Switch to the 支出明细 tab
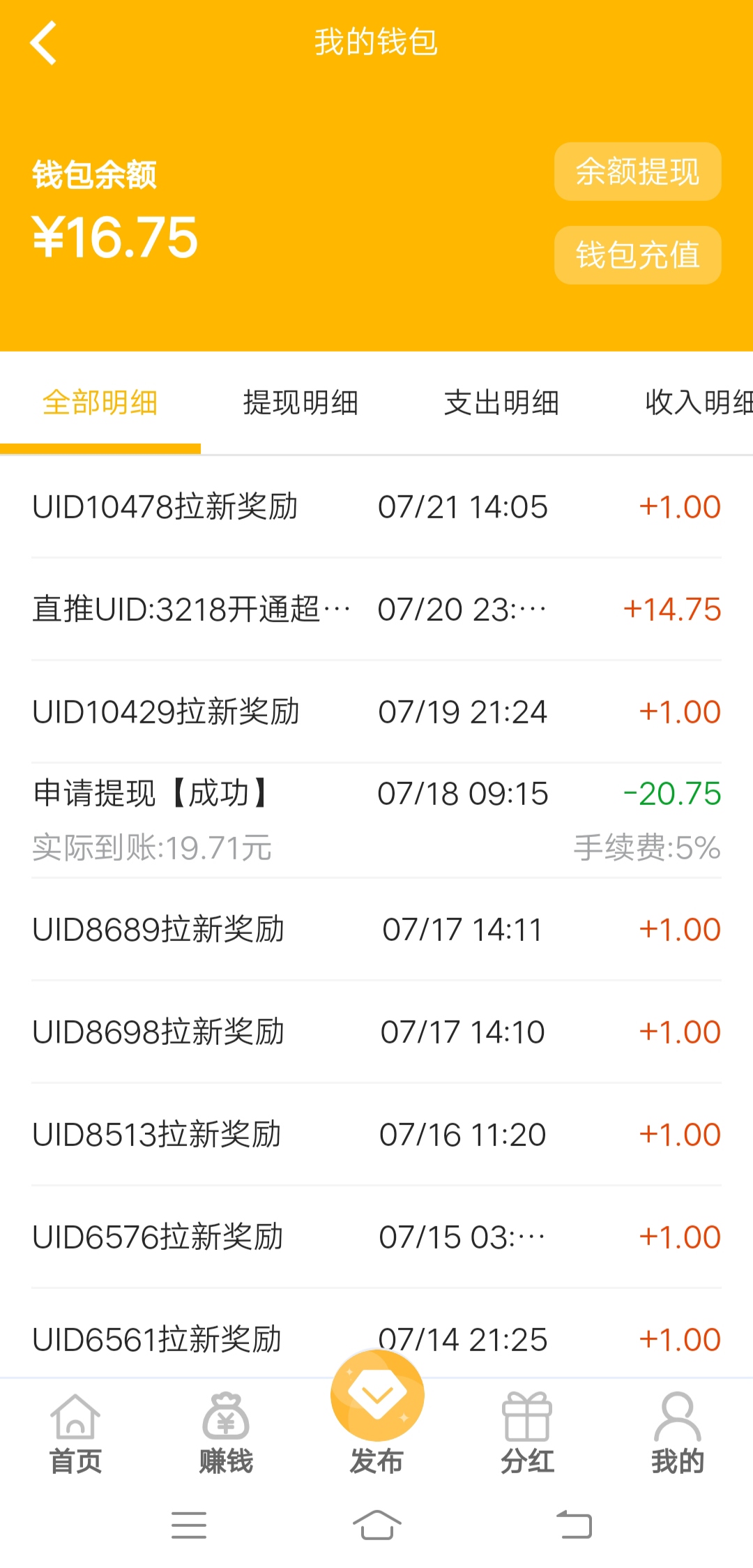Viewport: 753px width, 1568px height. coord(501,403)
